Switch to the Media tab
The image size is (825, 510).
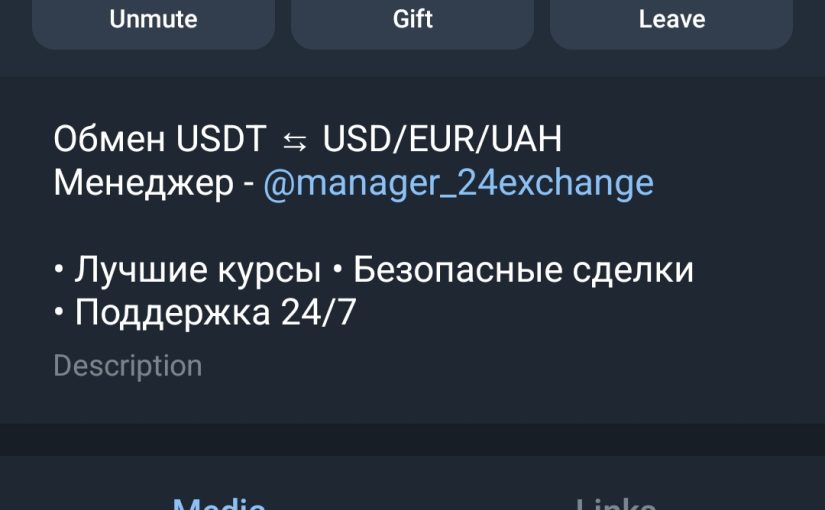pos(219,500)
